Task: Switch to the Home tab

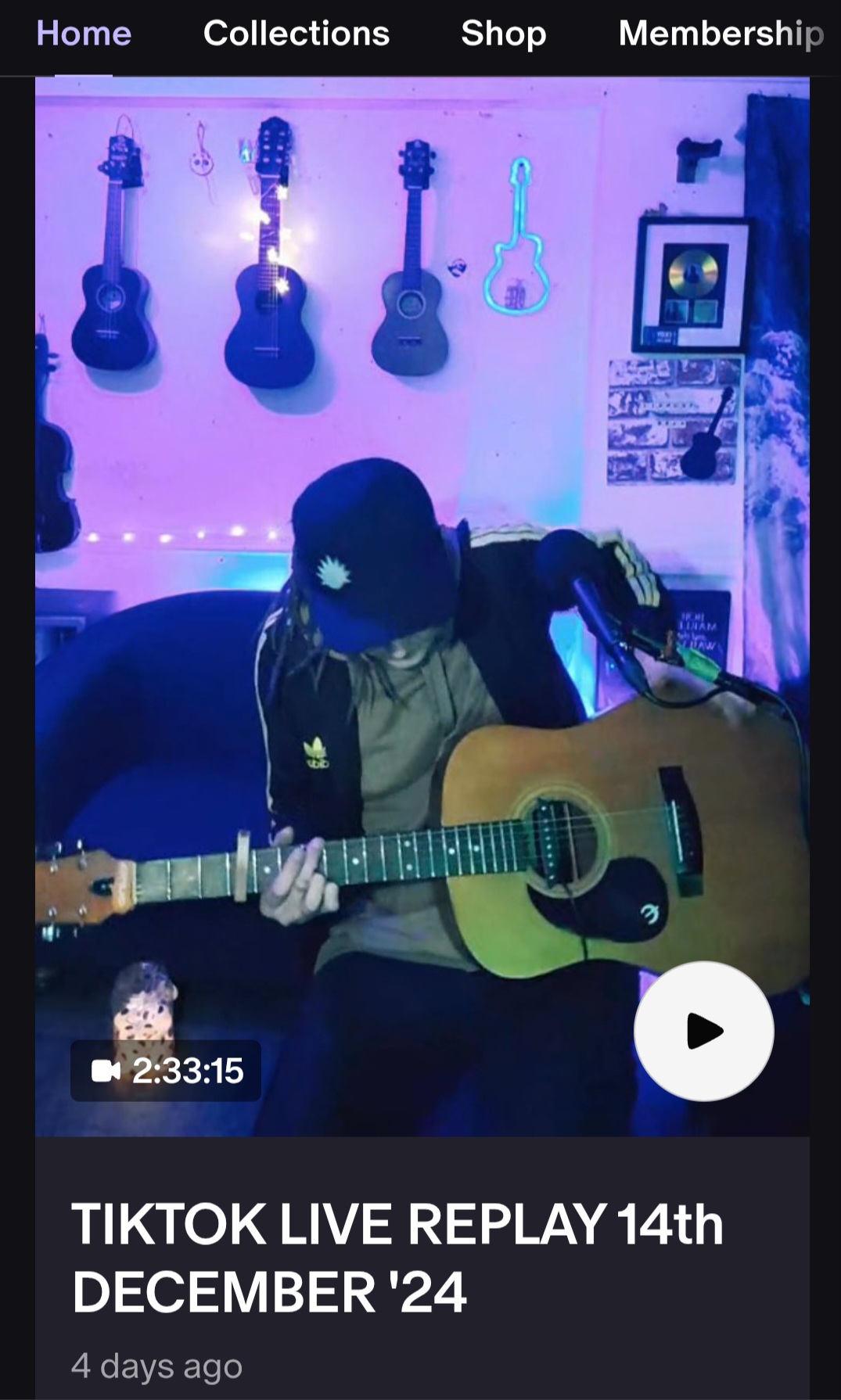Action: point(84,34)
